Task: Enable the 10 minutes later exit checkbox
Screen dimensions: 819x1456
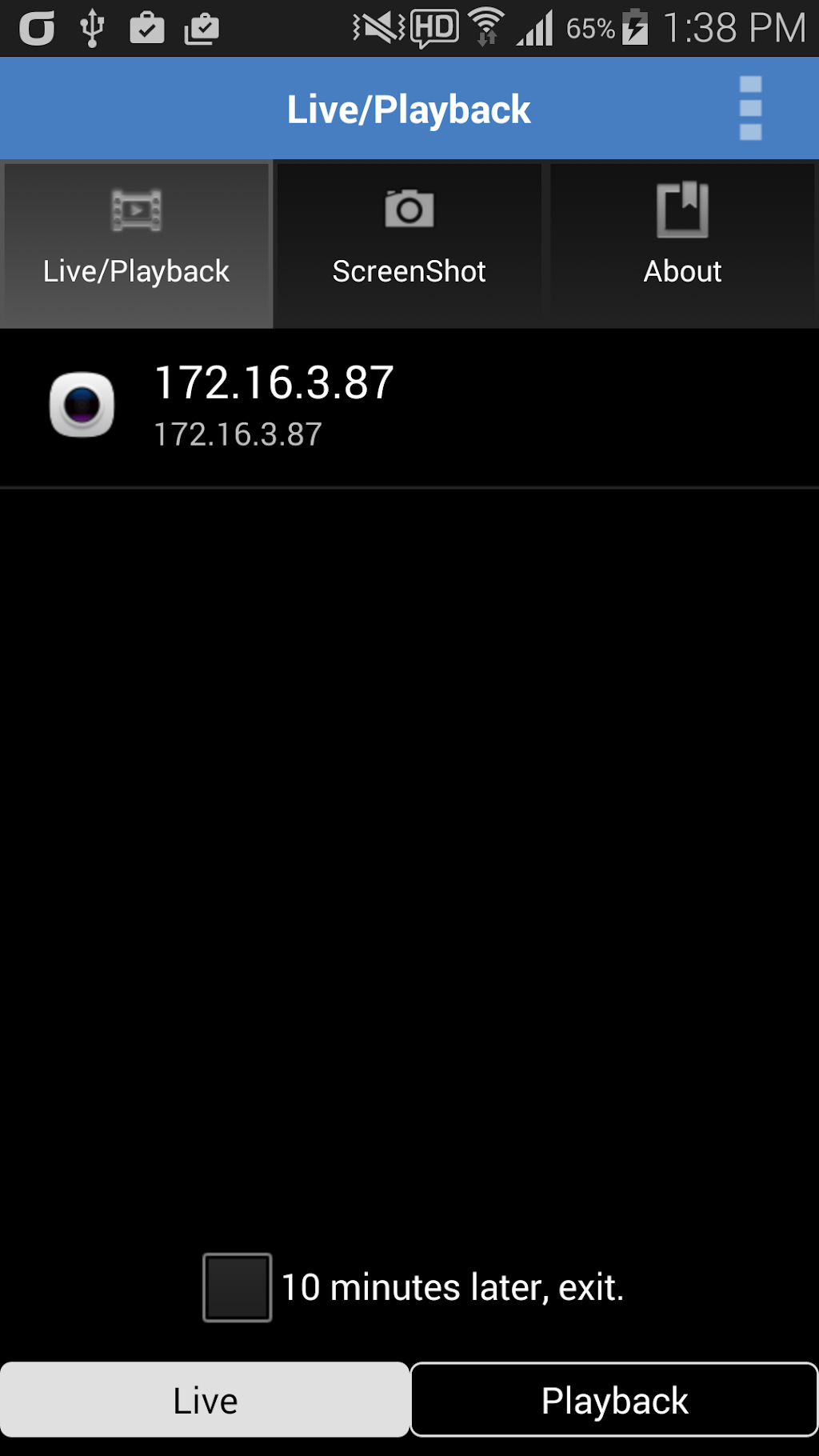Action: [x=237, y=1287]
